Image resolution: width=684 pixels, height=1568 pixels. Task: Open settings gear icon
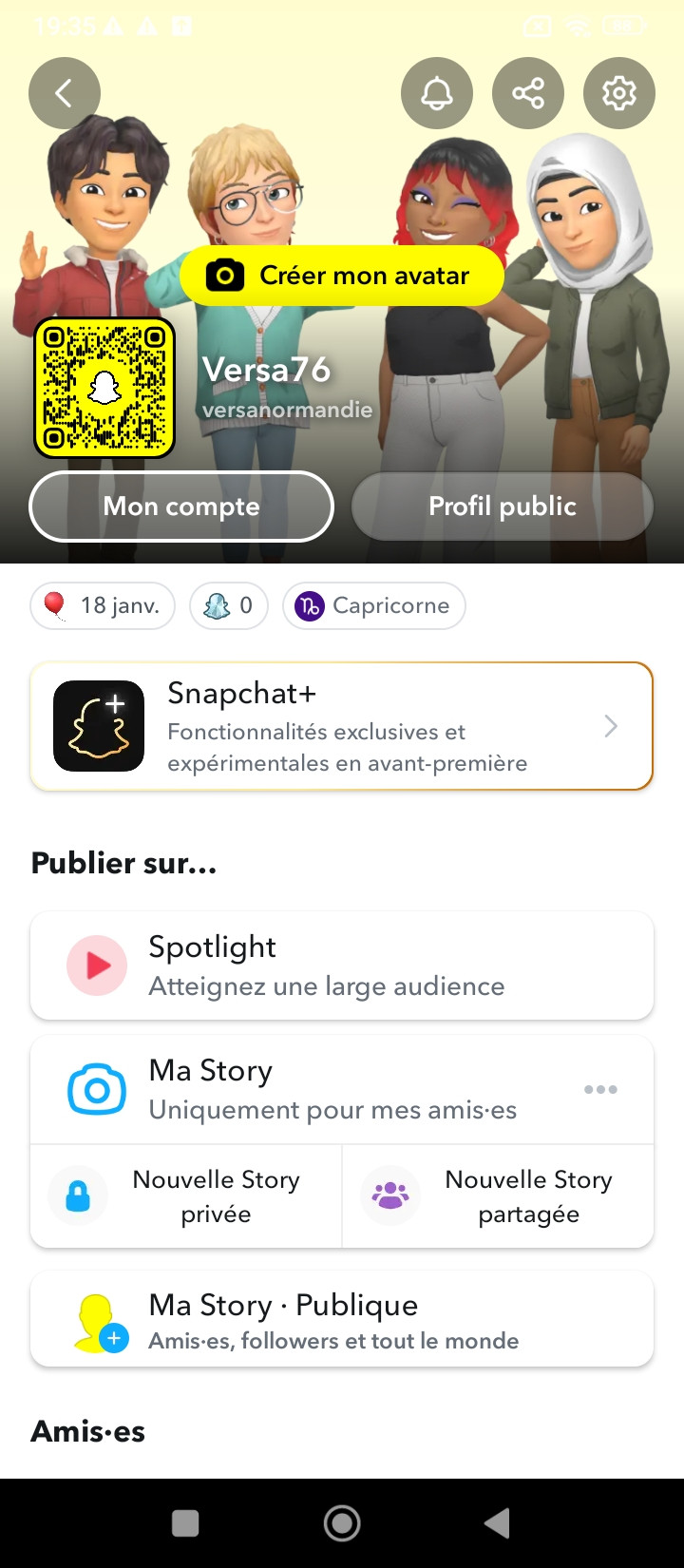tap(619, 93)
